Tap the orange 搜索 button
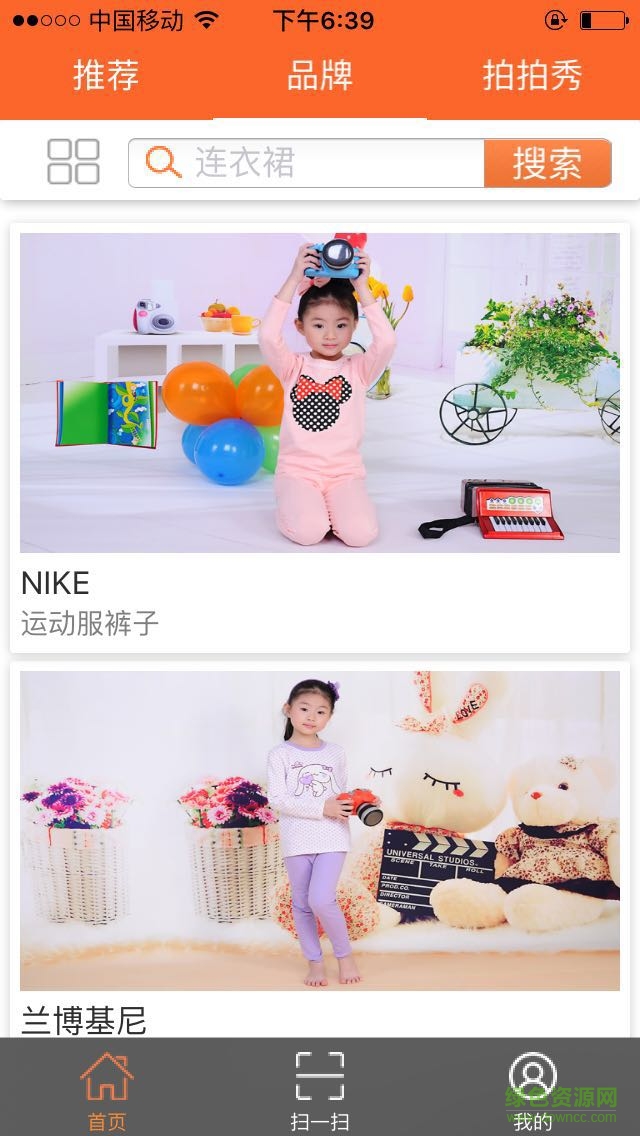 [547, 163]
